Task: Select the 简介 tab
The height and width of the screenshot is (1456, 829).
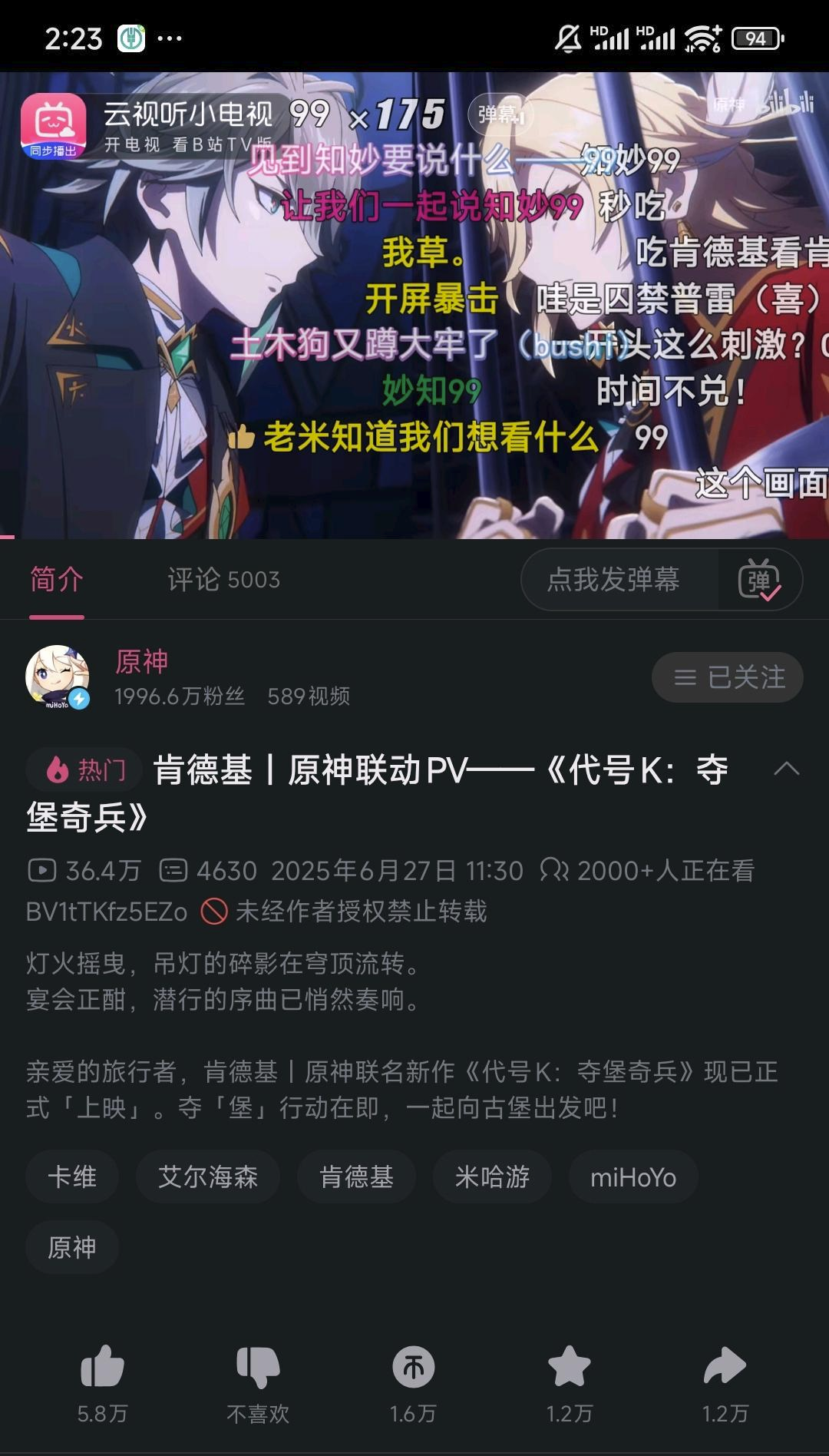Action: click(x=57, y=580)
